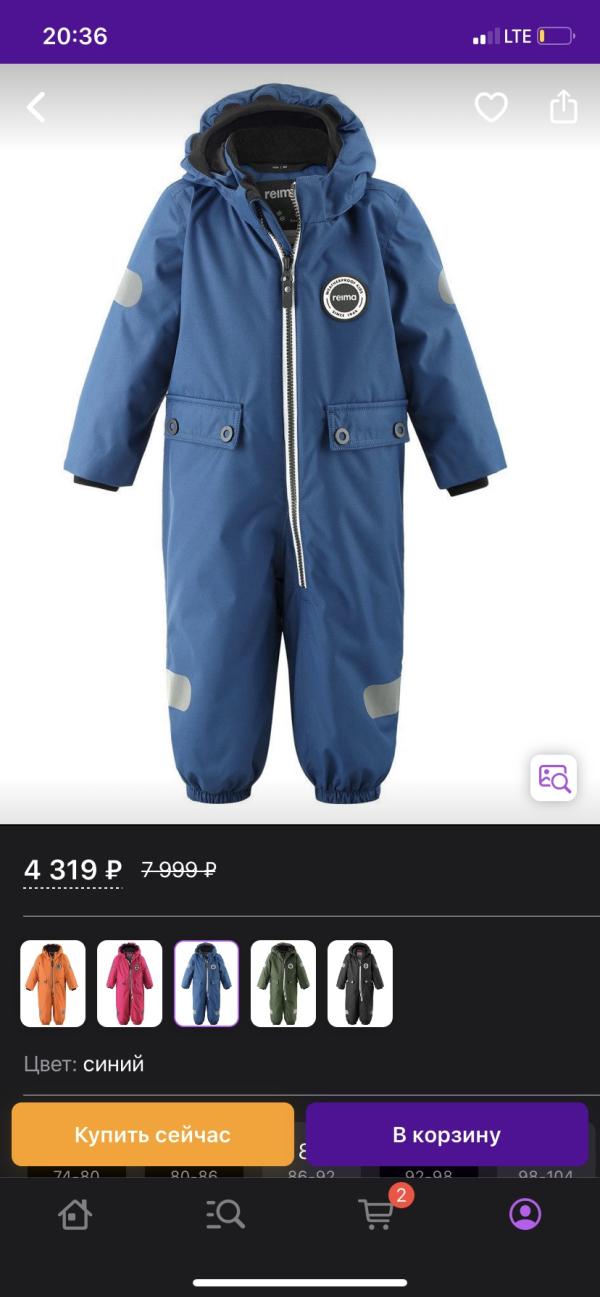Pick the green color variant
The height and width of the screenshot is (1297, 600).
tap(283, 983)
